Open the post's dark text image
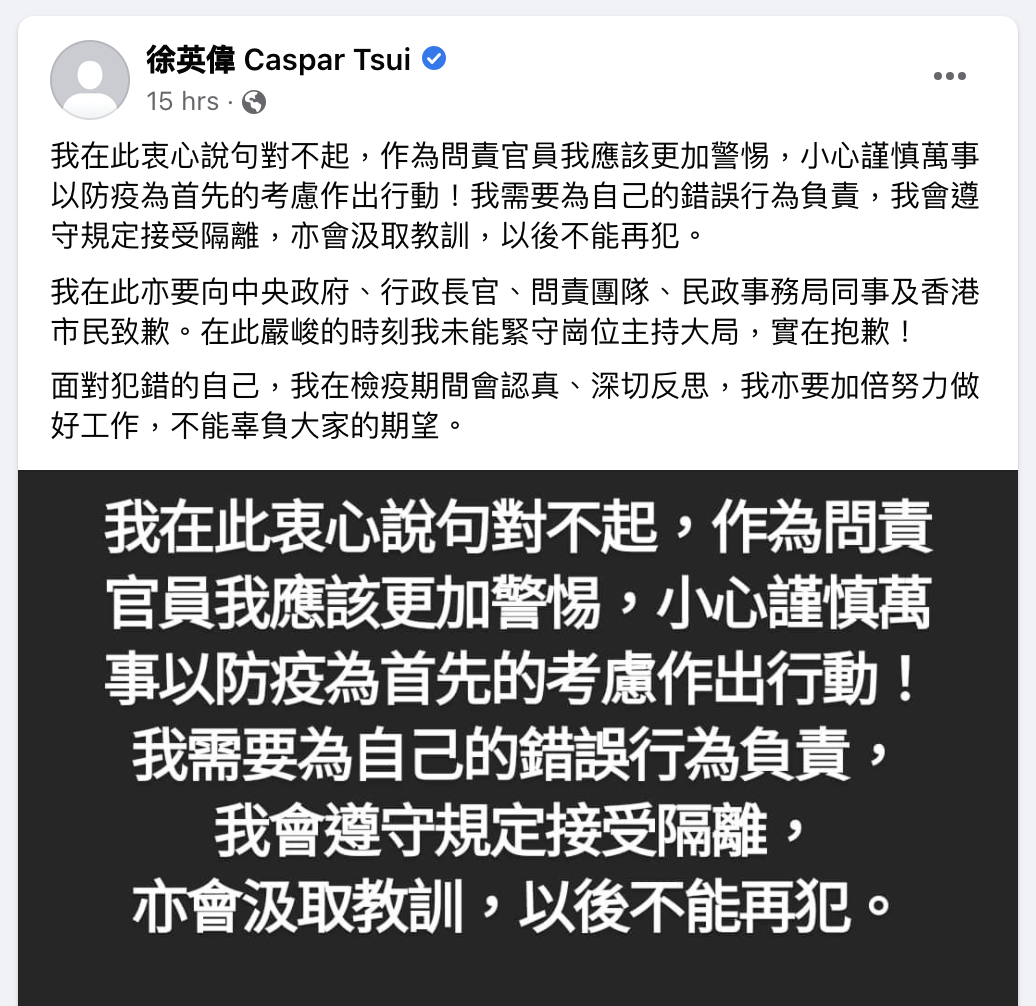 pos(518,737)
